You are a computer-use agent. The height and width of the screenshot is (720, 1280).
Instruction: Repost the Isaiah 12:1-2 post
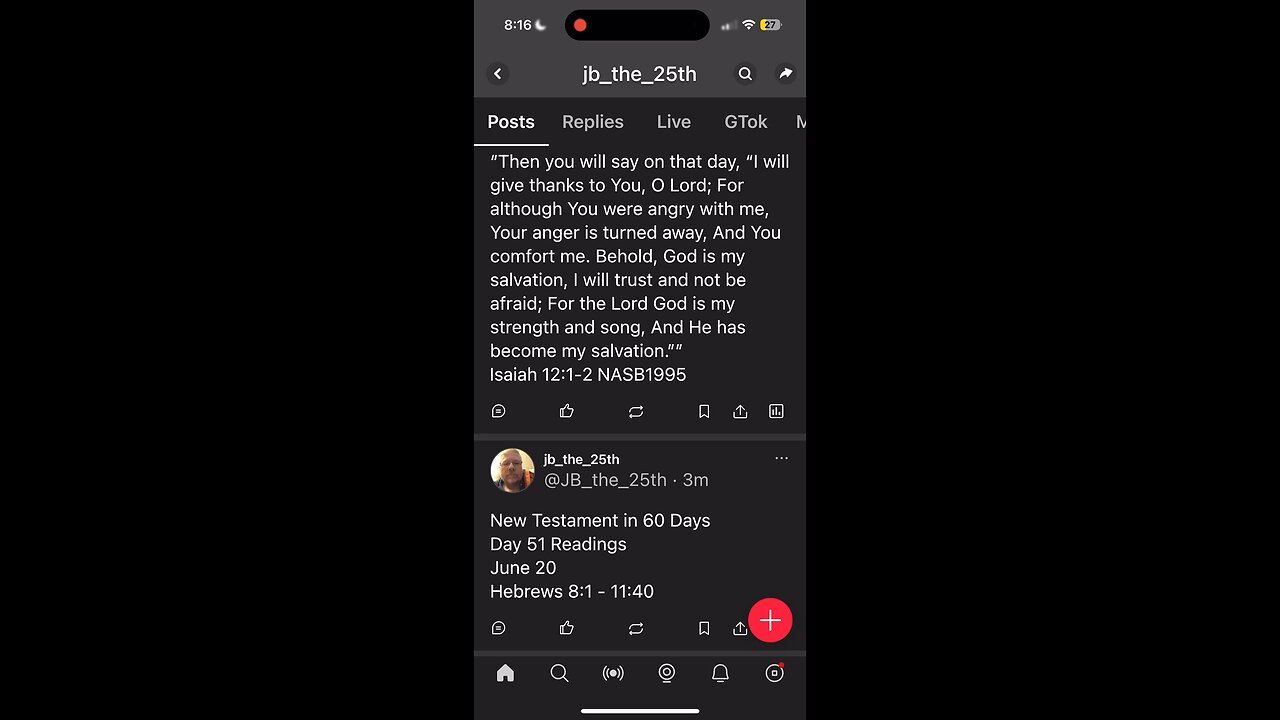pos(636,411)
